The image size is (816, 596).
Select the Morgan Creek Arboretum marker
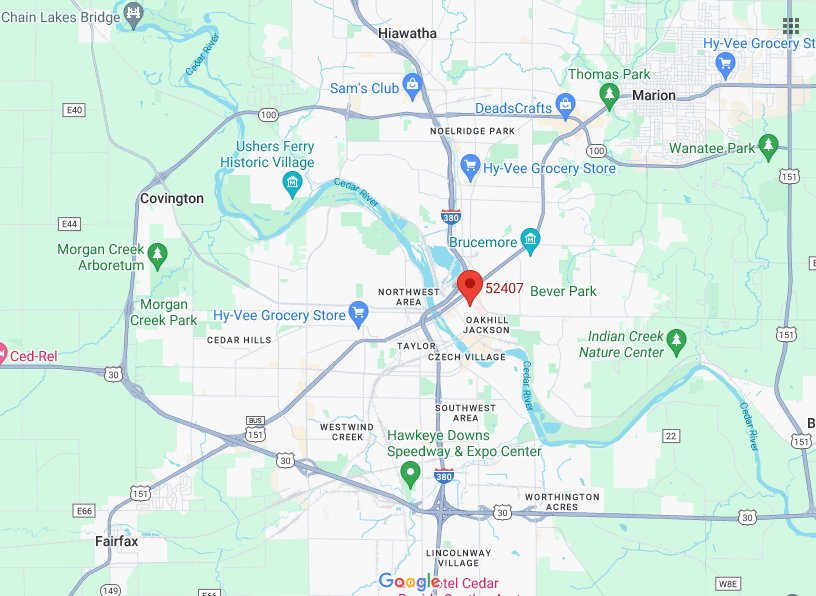(x=158, y=254)
